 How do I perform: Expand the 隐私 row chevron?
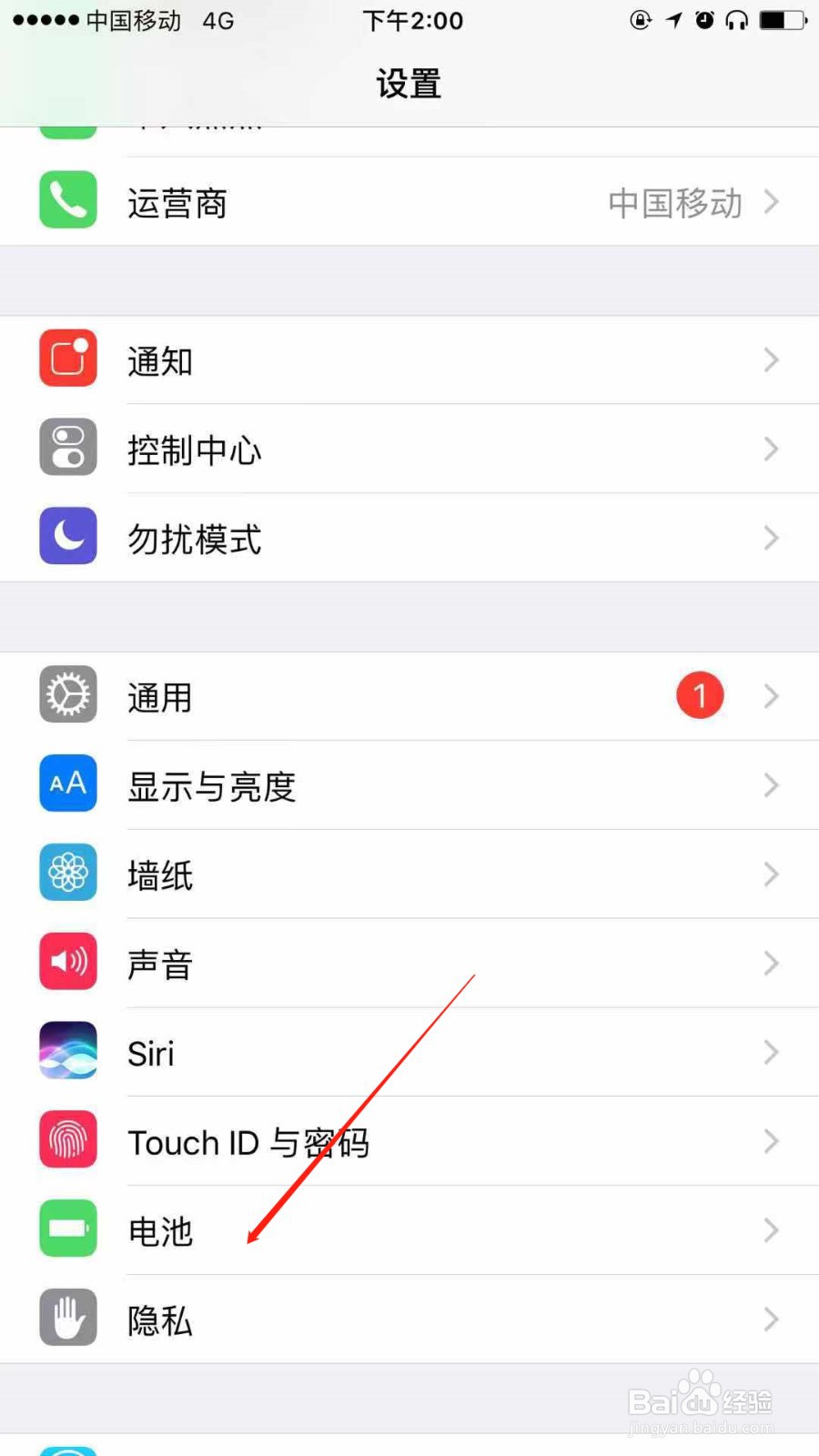click(771, 1319)
